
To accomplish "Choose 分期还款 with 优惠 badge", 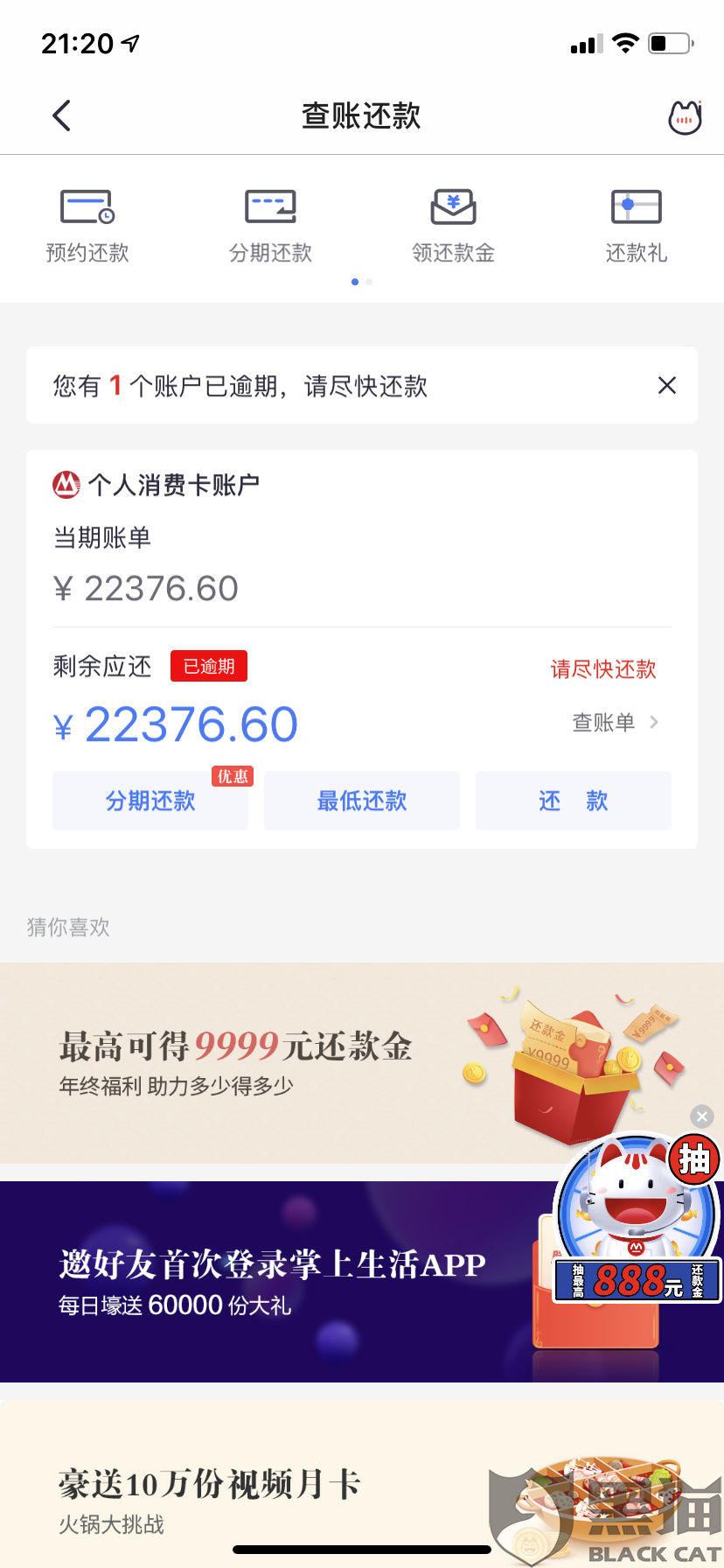I will point(150,801).
